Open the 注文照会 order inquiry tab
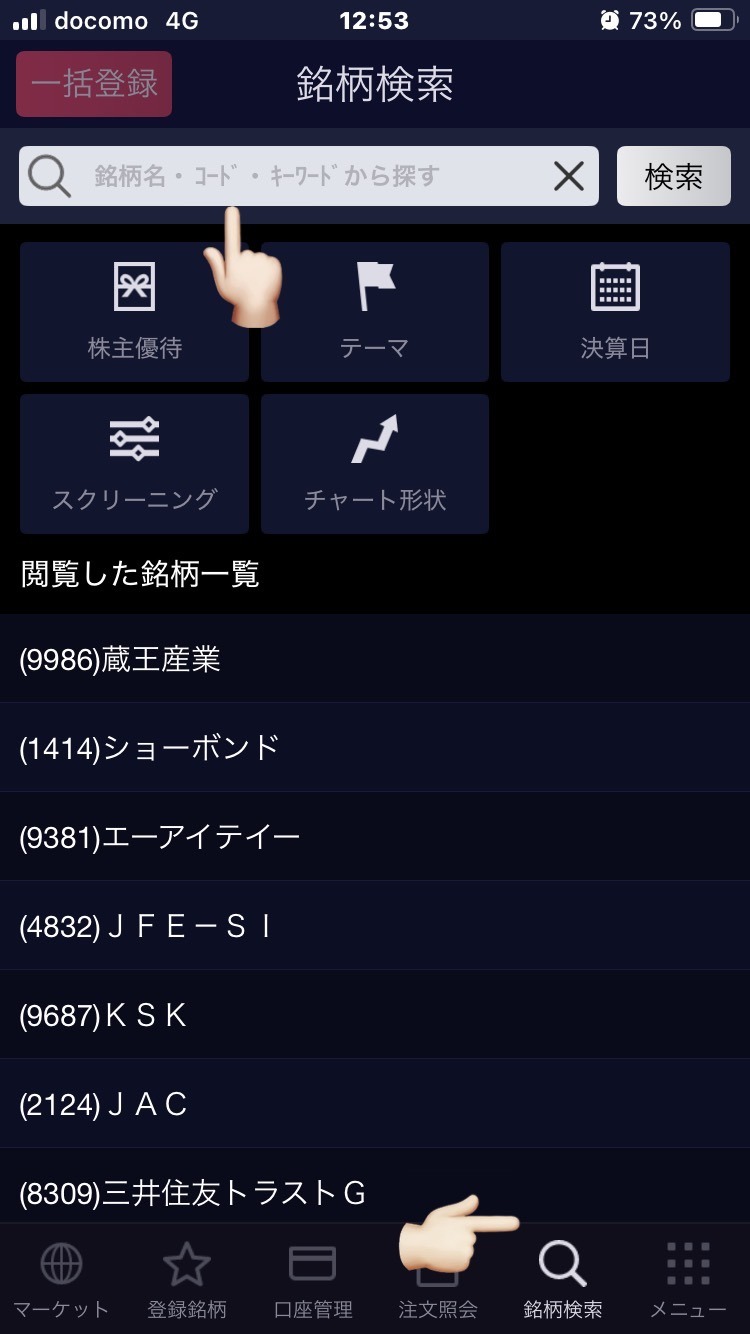Screen dimensions: 750x1334 (x=436, y=1275)
